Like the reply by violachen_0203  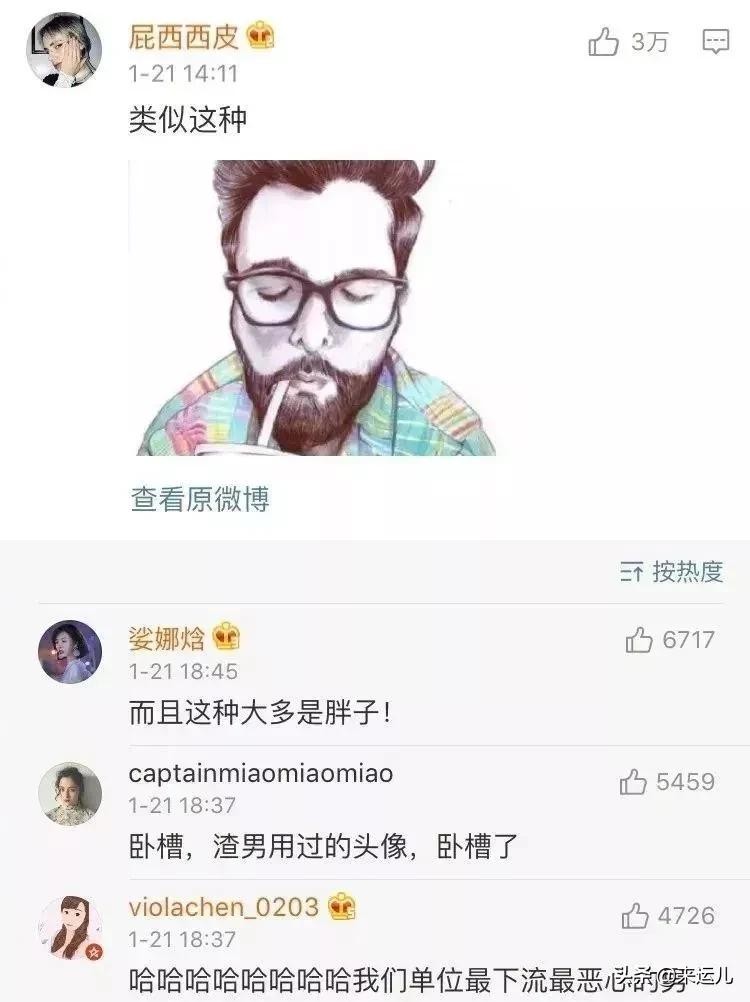pyautogui.click(x=635, y=916)
